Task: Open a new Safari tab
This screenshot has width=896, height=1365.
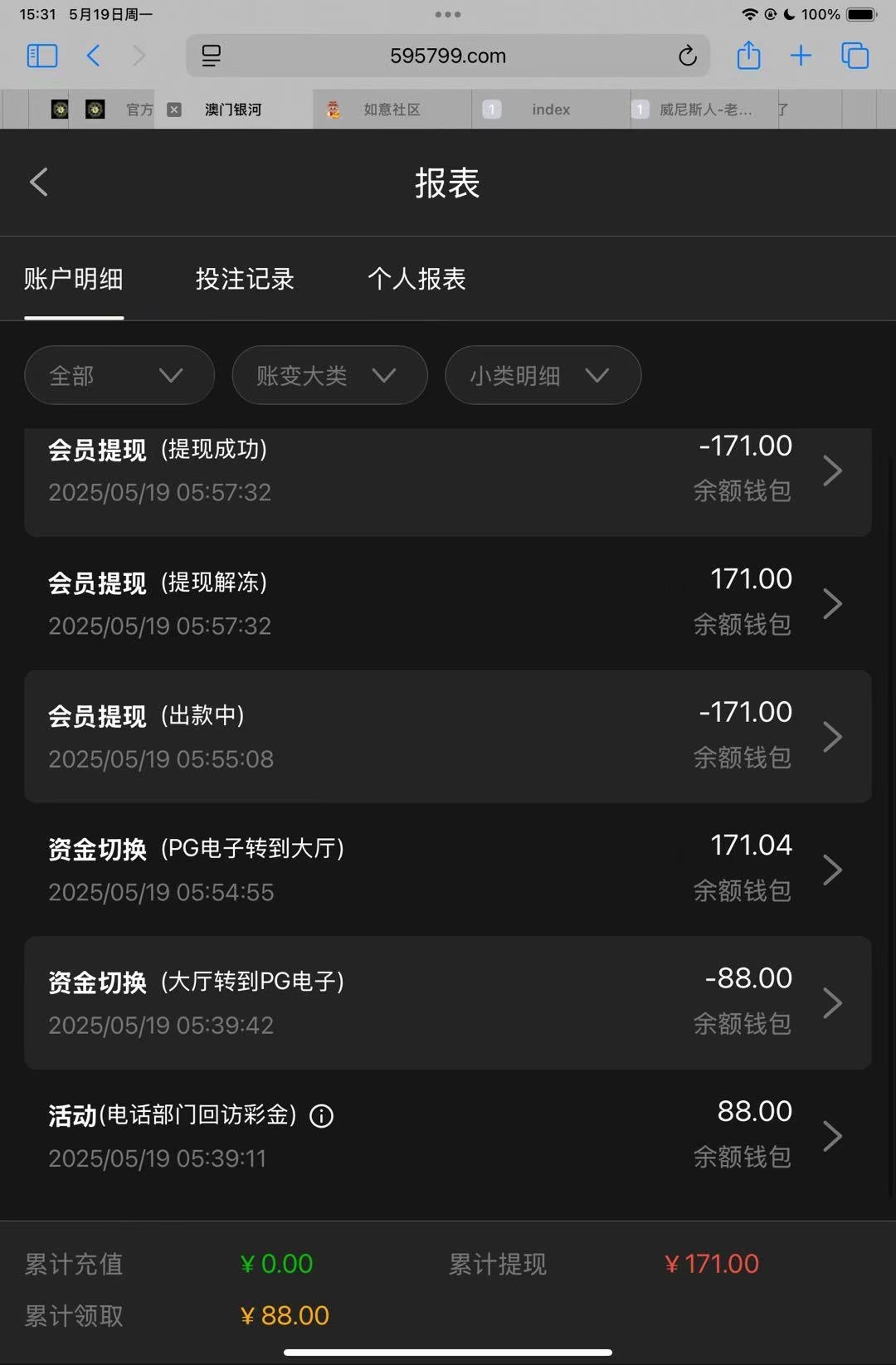Action: [x=801, y=56]
